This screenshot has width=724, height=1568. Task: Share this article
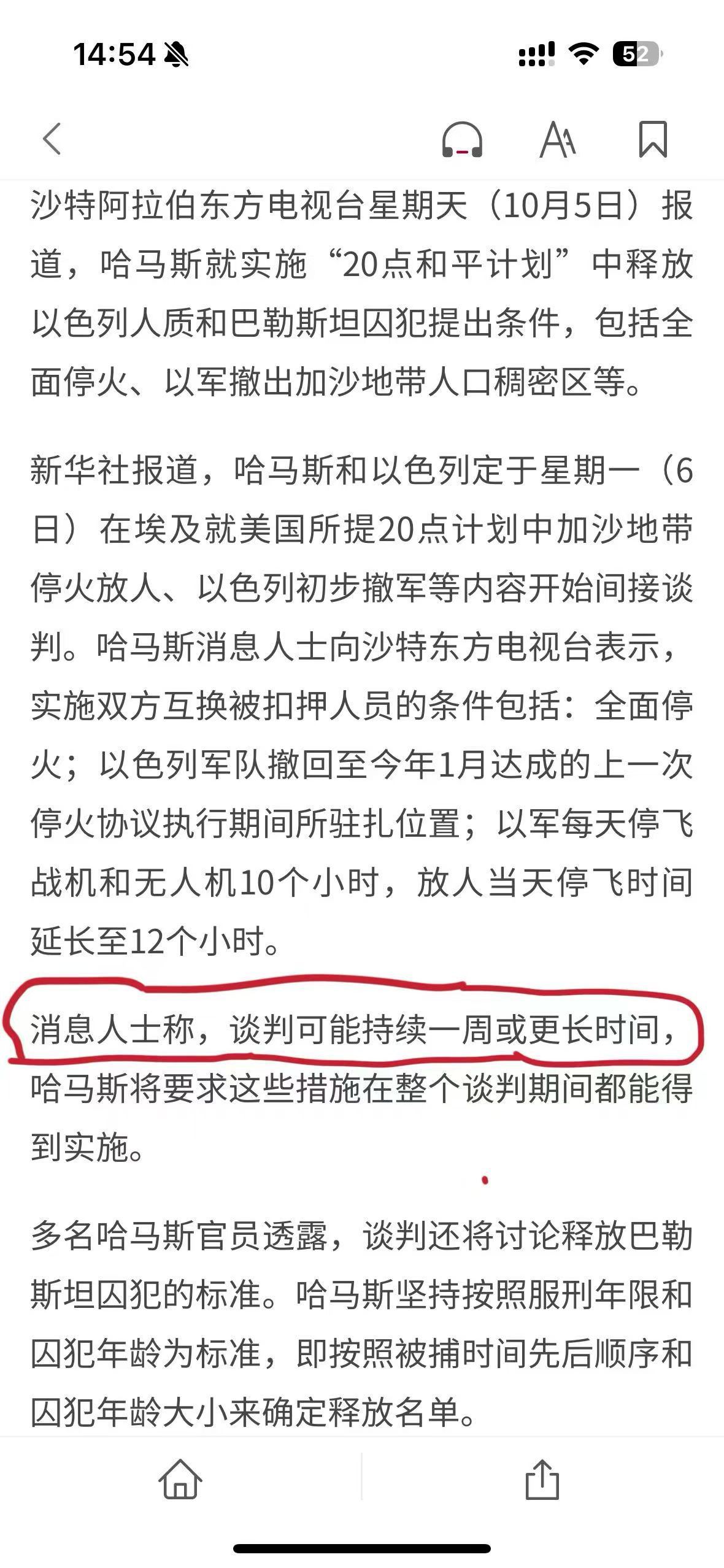click(x=542, y=1478)
